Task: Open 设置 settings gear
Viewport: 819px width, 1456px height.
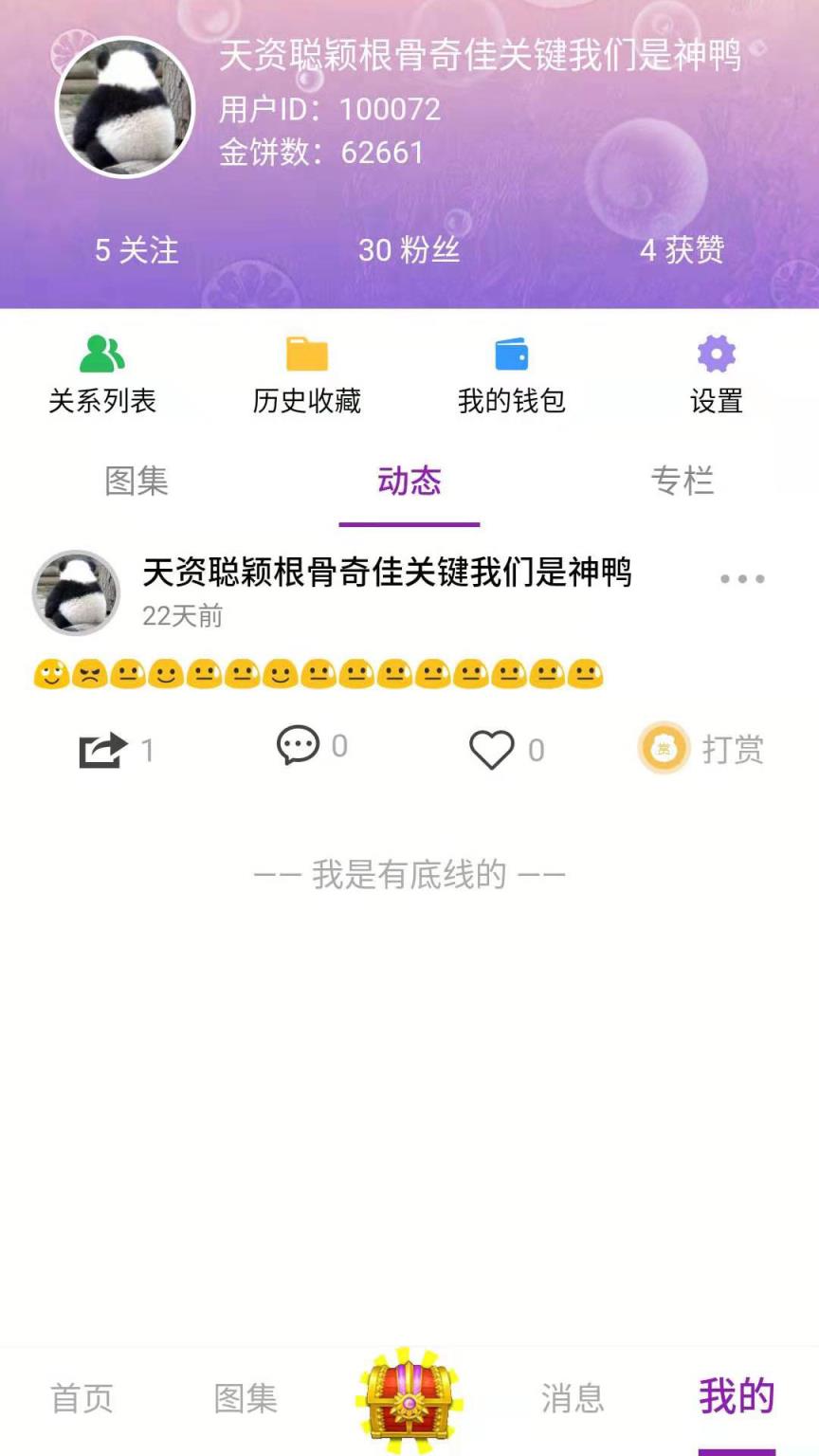Action: point(716,376)
